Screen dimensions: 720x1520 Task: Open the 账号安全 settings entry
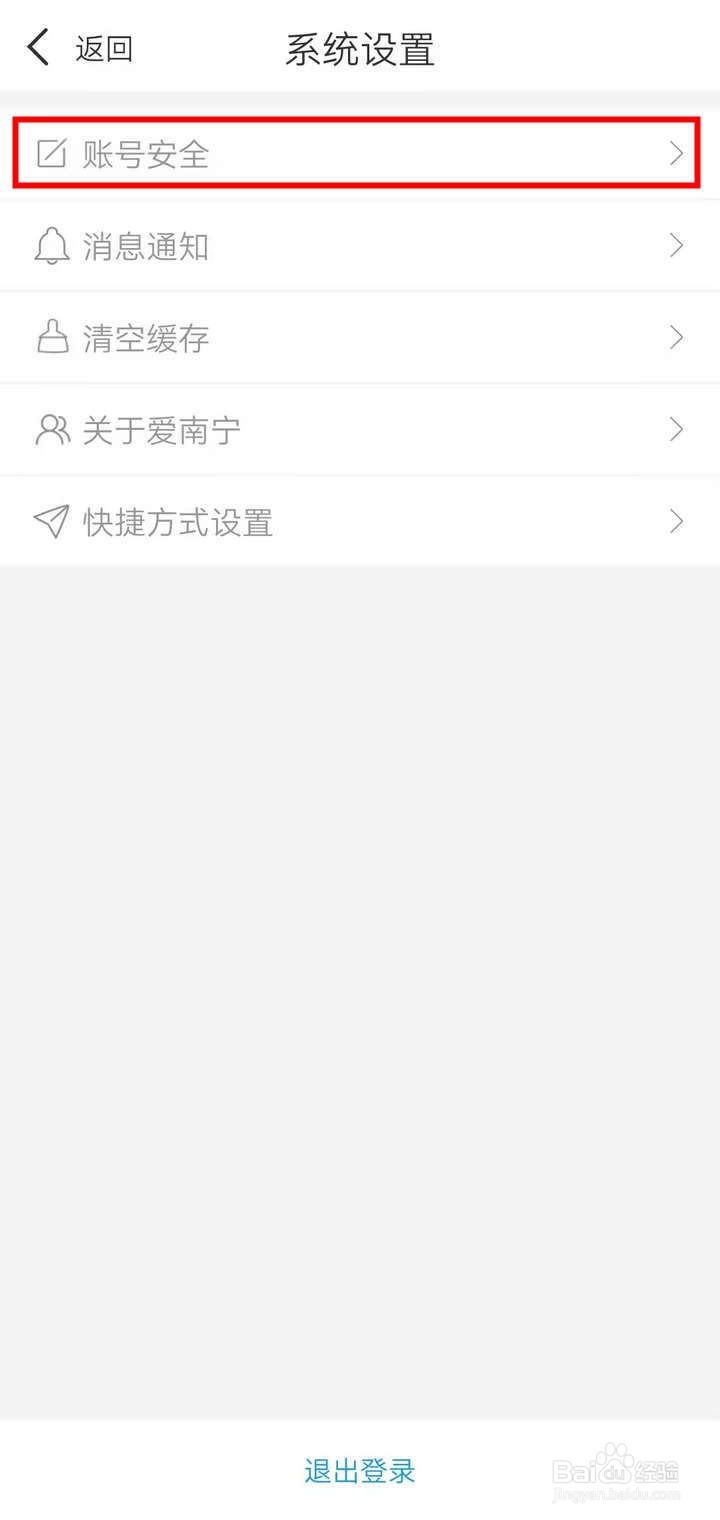pos(146,152)
